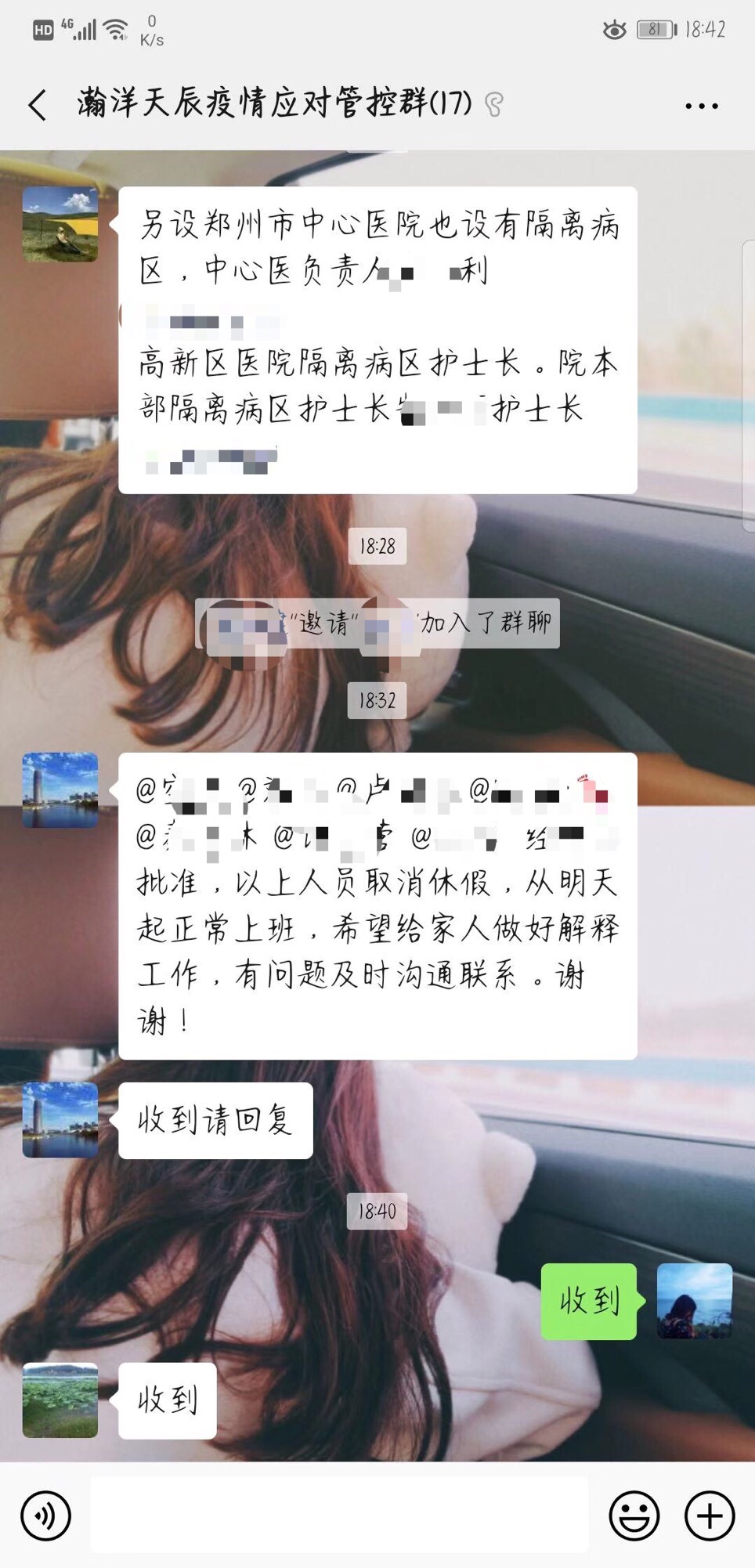Open yellow tent avatar sender's profile
The height and width of the screenshot is (1568, 755).
coord(60,224)
